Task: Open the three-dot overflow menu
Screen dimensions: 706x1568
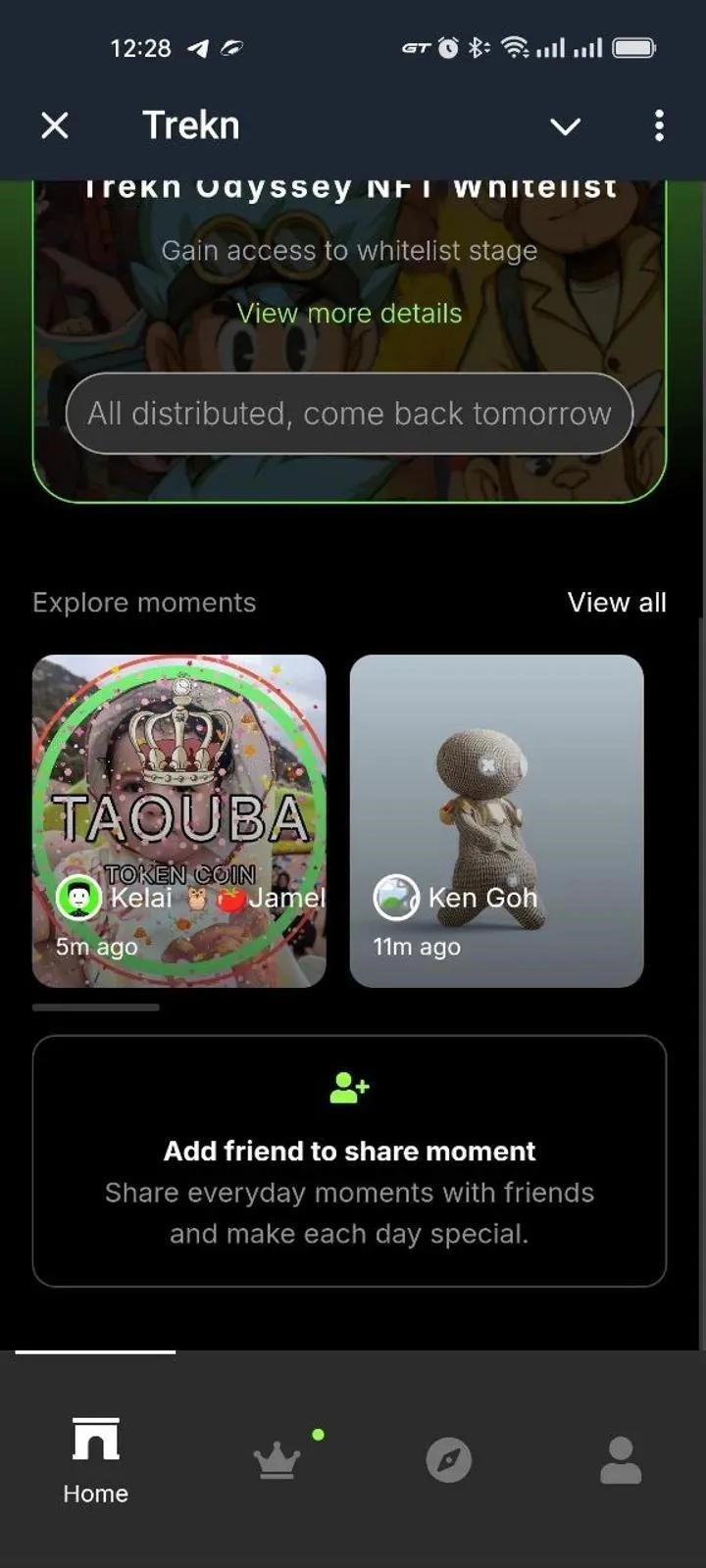Action: (659, 125)
